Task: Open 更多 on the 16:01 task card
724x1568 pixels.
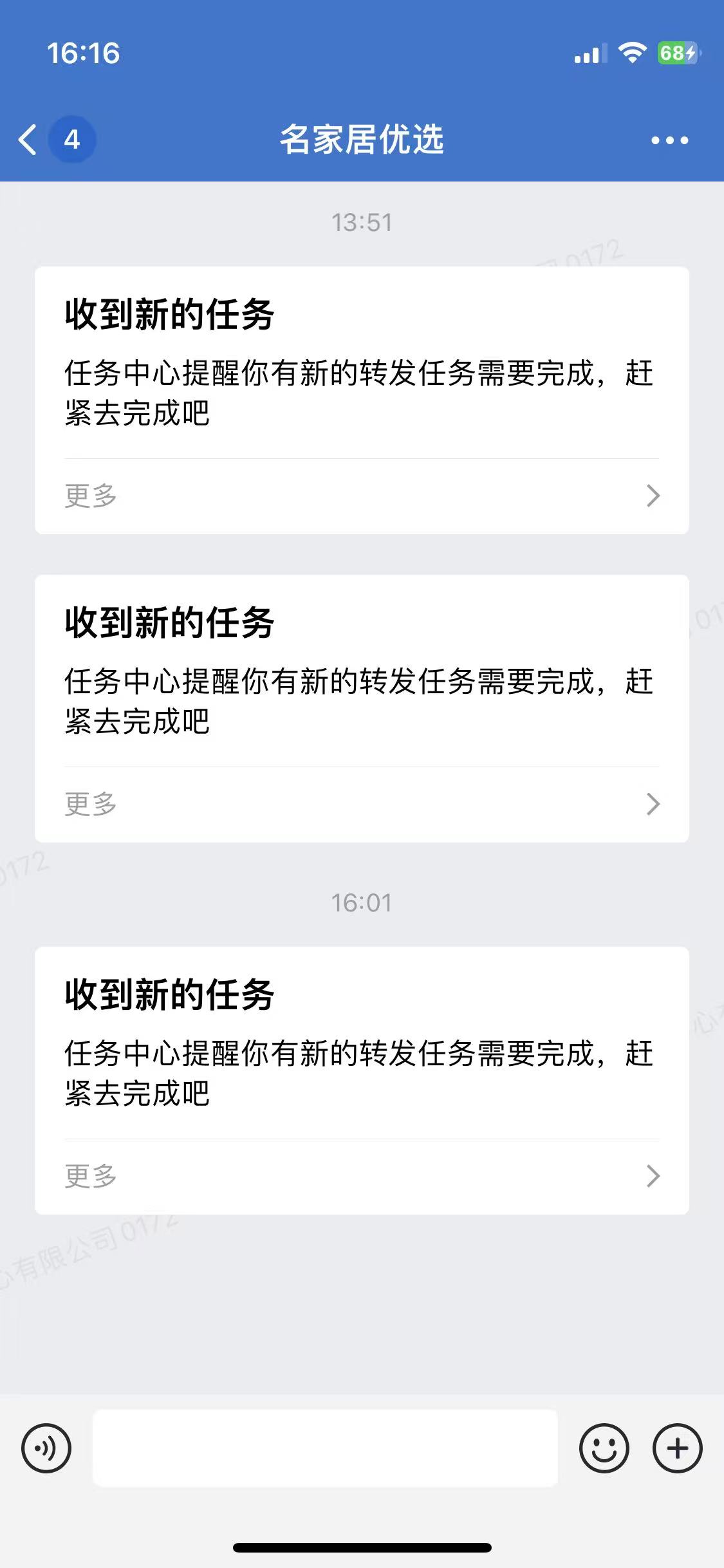Action: click(362, 1177)
